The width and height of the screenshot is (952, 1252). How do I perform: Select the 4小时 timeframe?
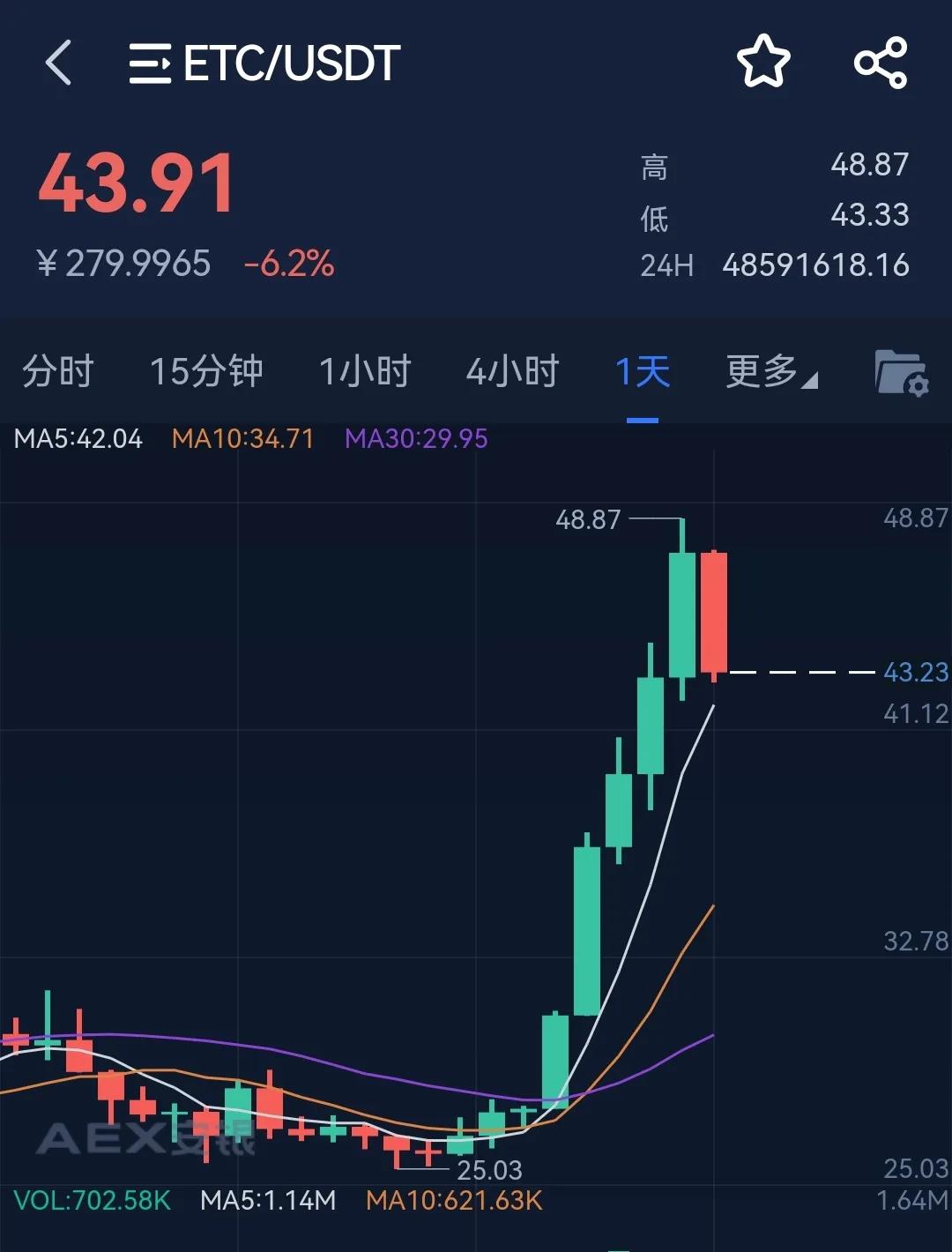coord(514,371)
